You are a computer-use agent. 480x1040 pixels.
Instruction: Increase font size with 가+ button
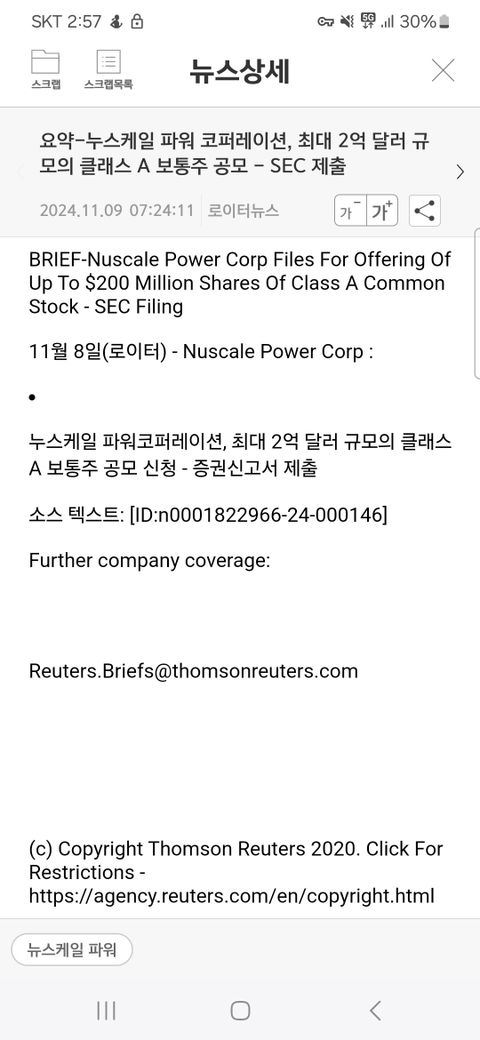coord(382,212)
